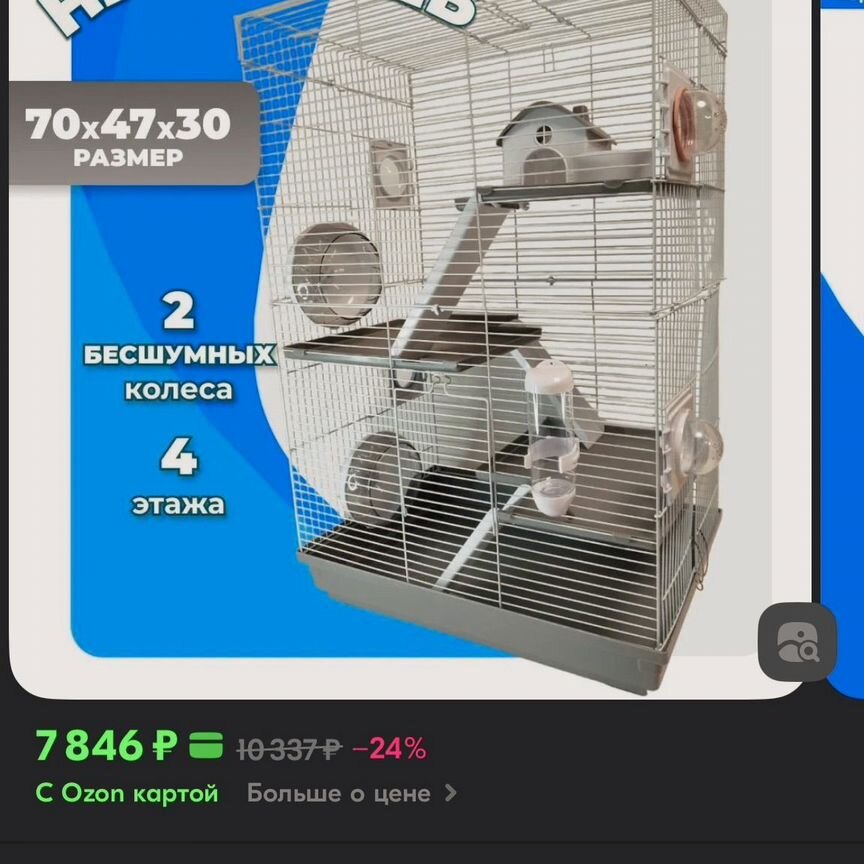The width and height of the screenshot is (864, 864).
Task: Open the "Больше о цене" details
Action: [351, 794]
